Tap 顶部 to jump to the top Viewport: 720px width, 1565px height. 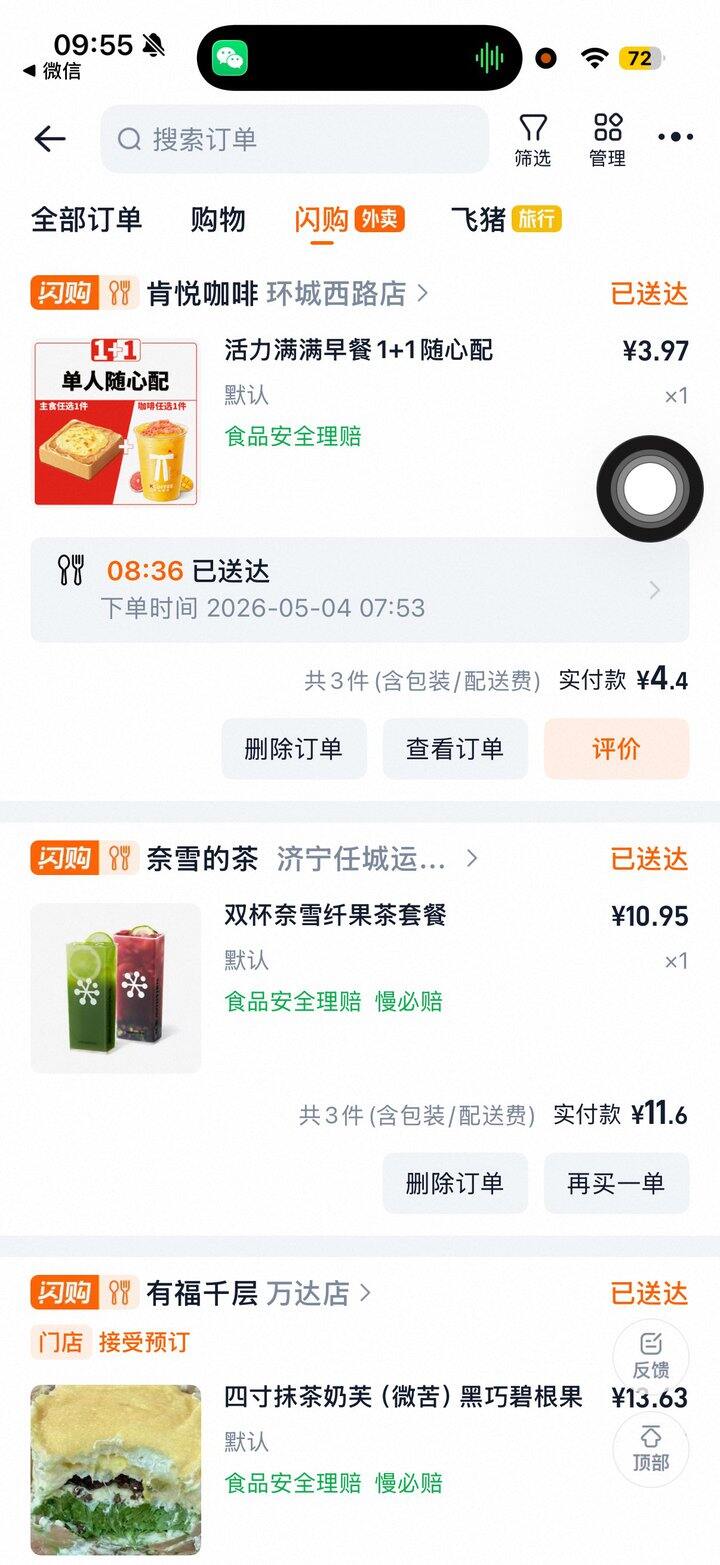click(651, 1448)
